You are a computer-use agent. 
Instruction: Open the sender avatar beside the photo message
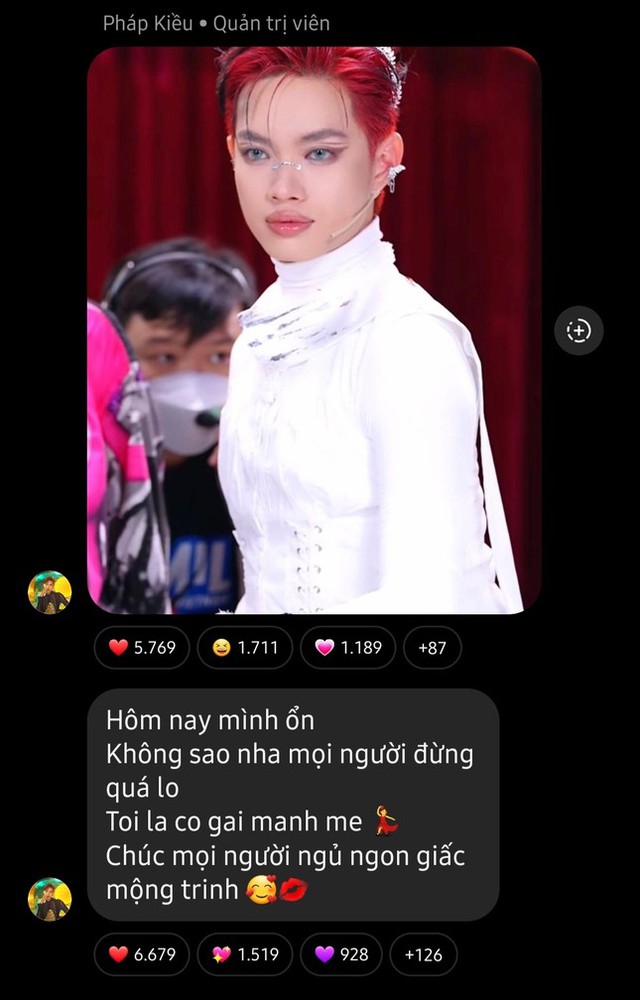tap(49, 592)
